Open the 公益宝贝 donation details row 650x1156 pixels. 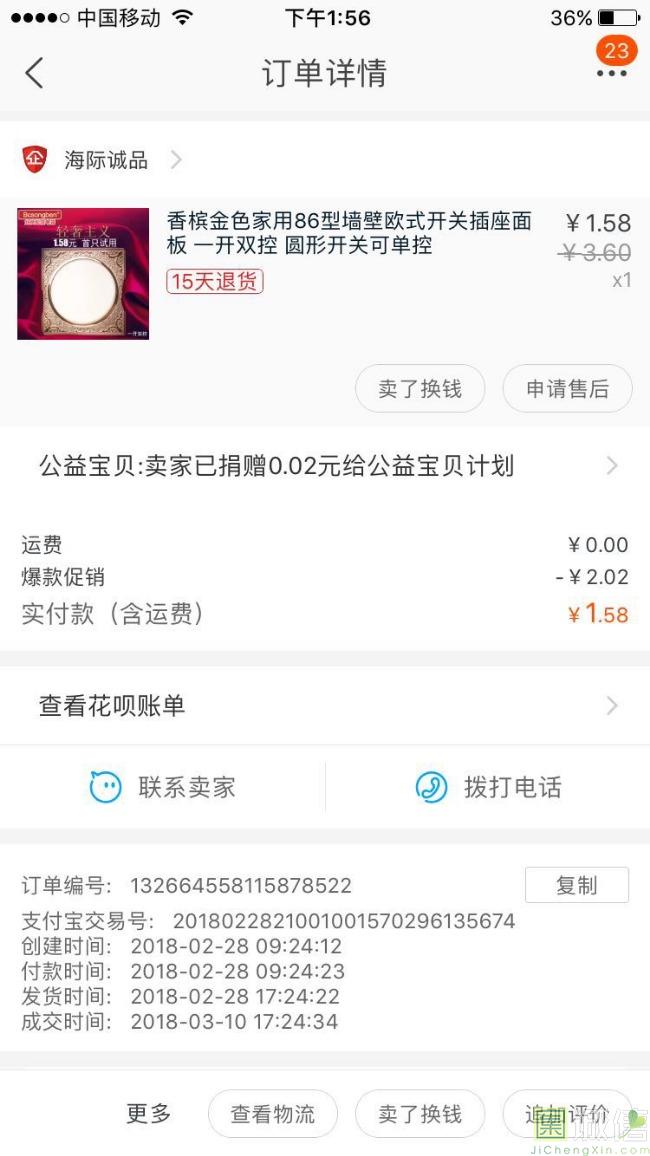click(x=325, y=466)
